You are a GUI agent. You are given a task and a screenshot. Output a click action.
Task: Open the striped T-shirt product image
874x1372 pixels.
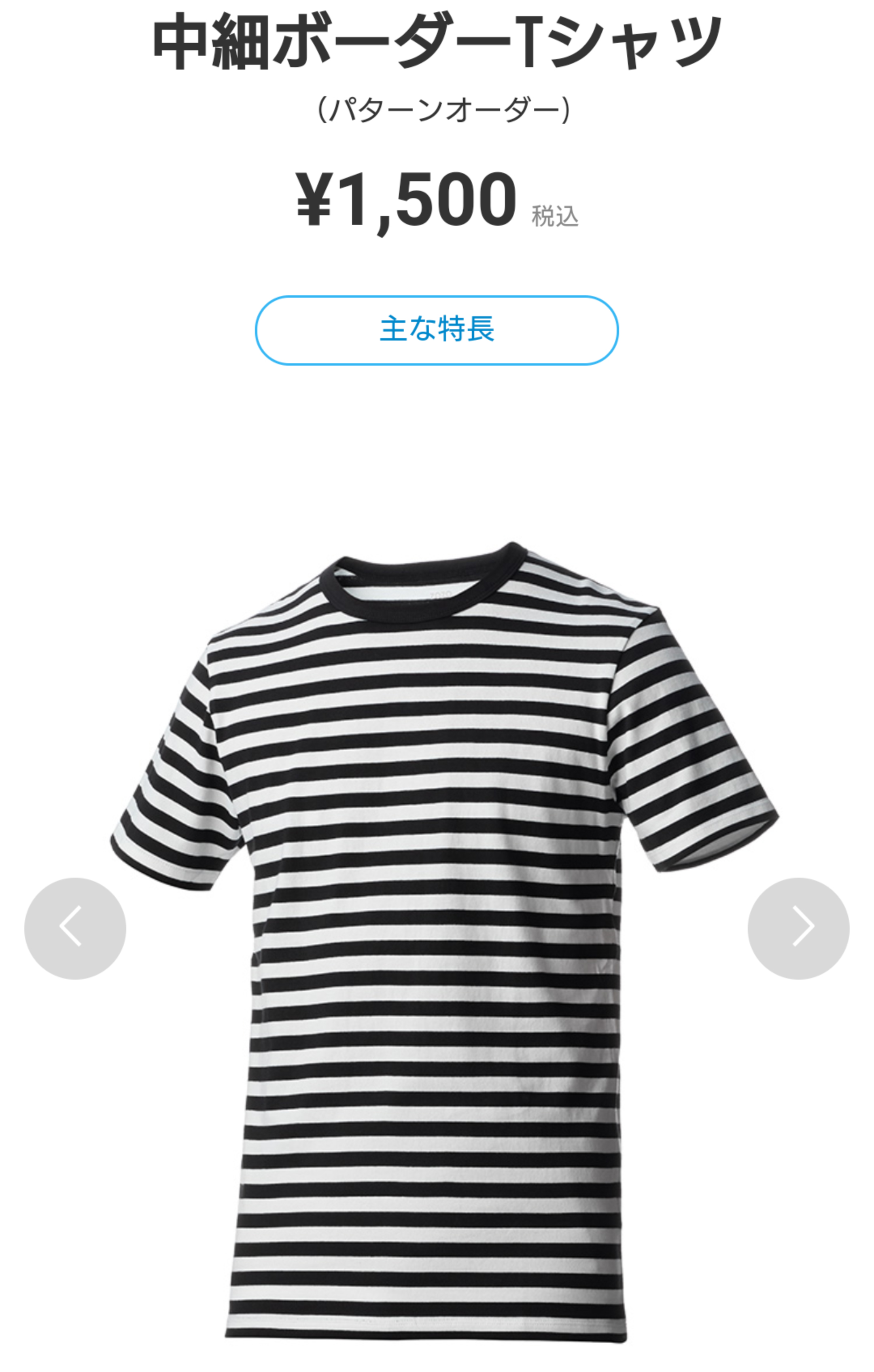(436, 940)
